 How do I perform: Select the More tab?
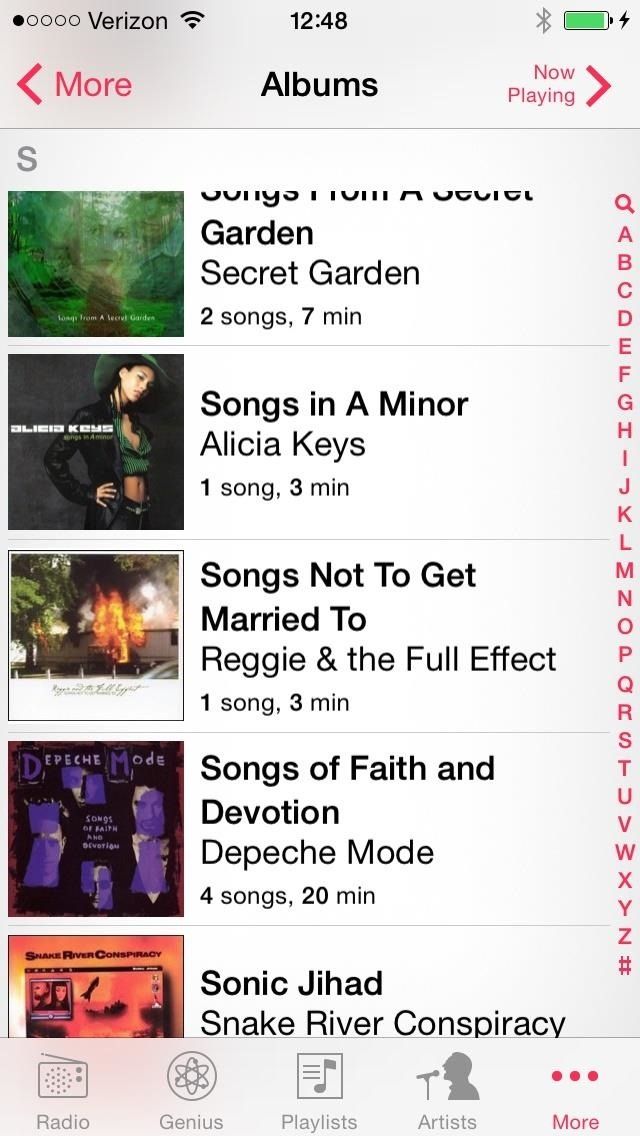(576, 1090)
